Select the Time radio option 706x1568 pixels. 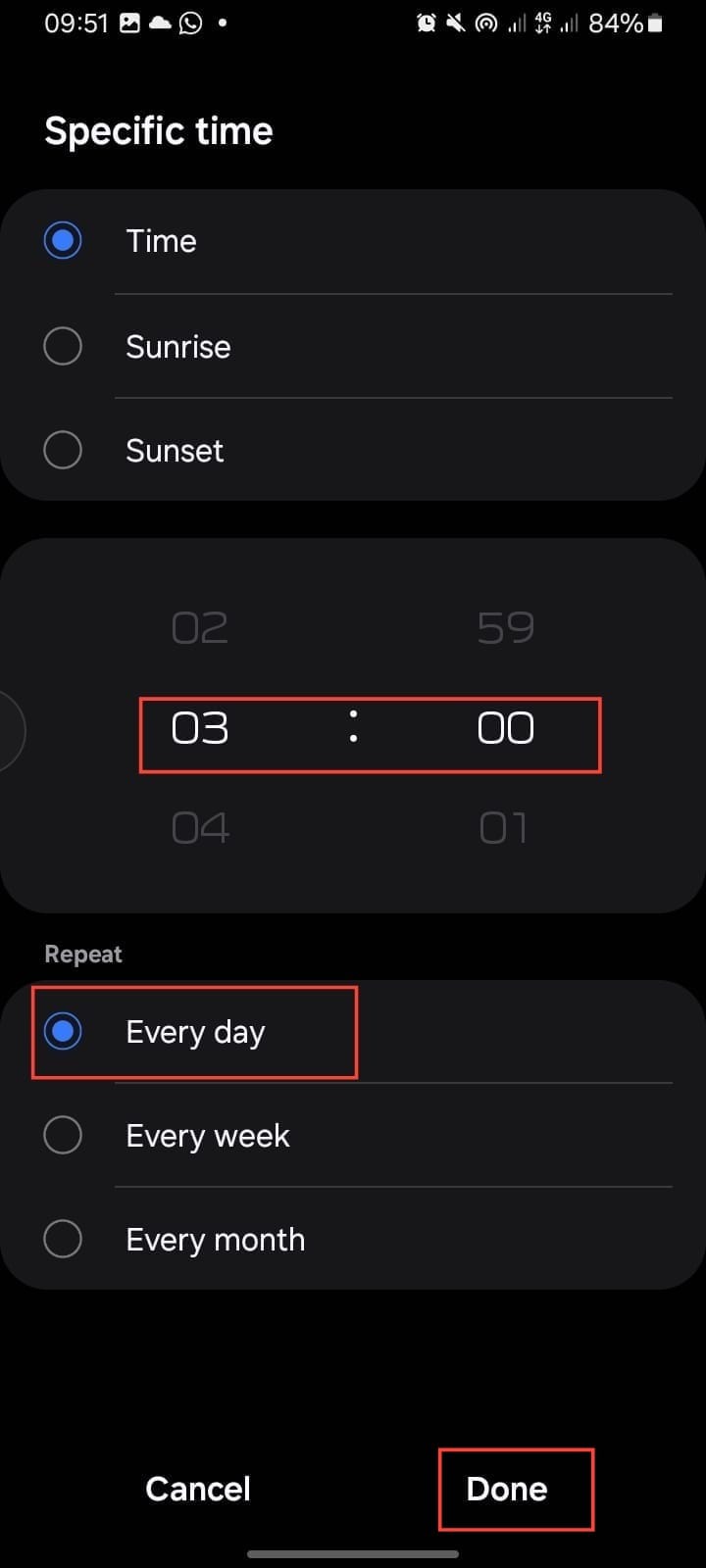(63, 241)
